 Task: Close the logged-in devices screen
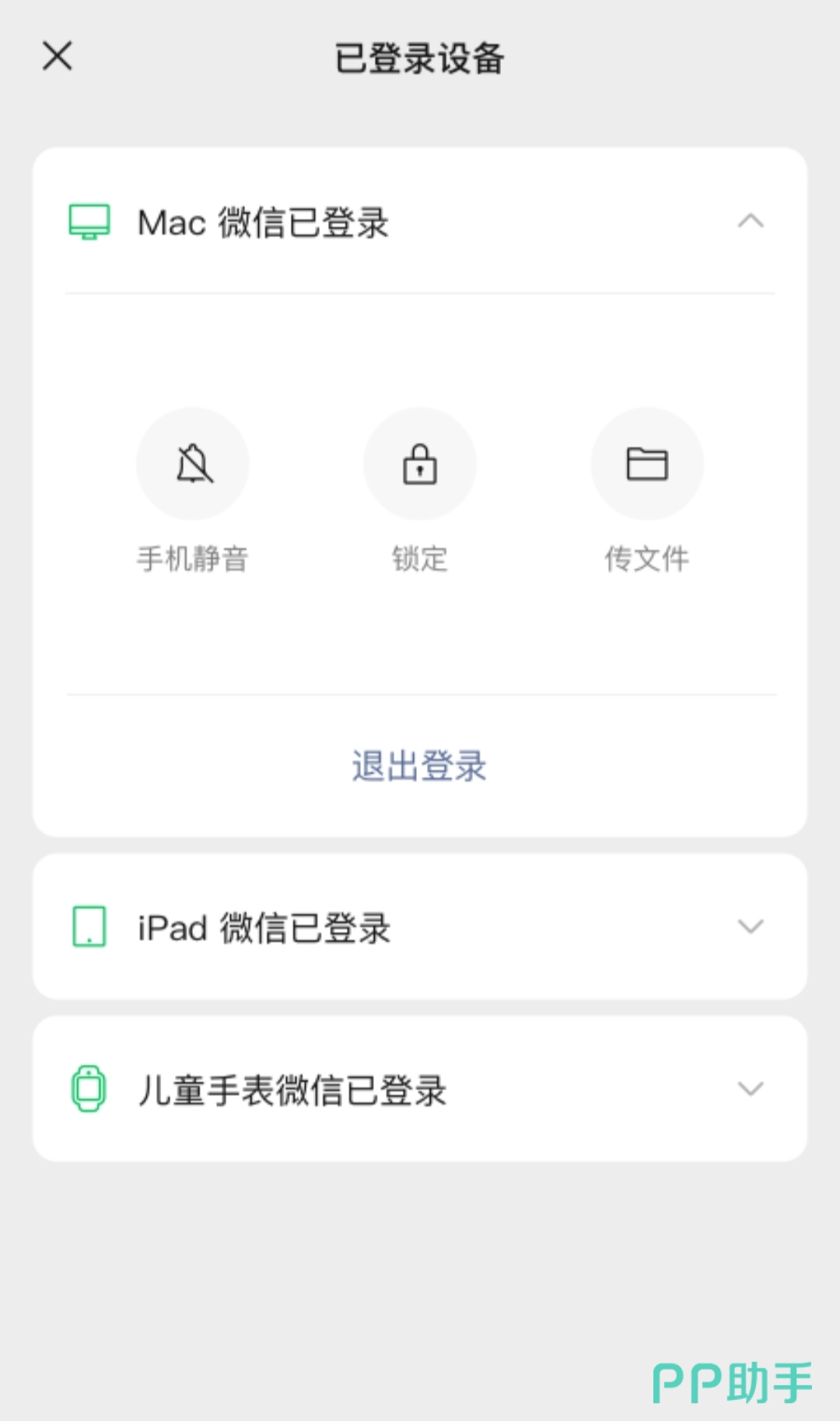58,56
